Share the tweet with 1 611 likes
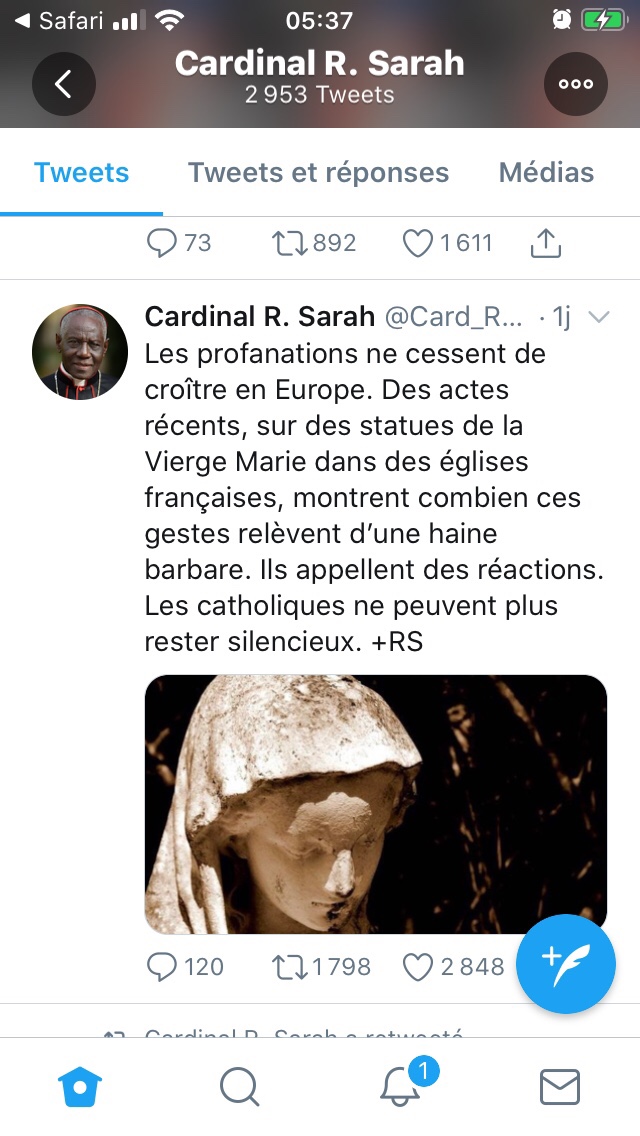Viewport: 640px width, 1136px height. click(x=546, y=242)
